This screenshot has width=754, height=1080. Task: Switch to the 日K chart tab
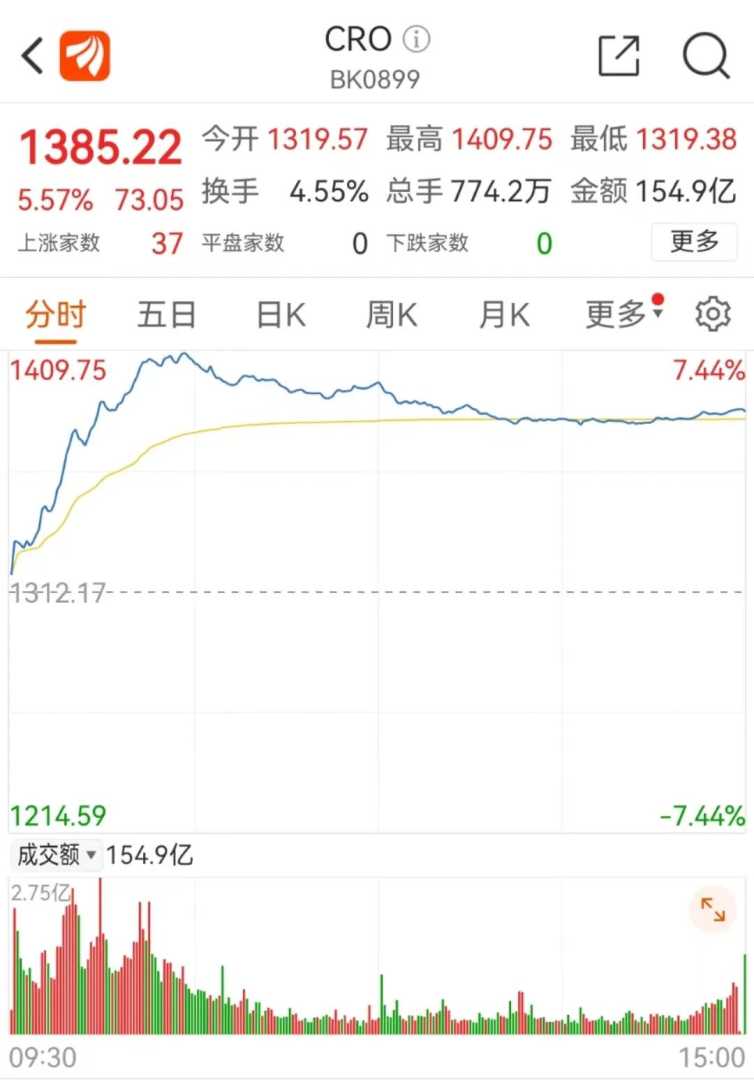[280, 316]
